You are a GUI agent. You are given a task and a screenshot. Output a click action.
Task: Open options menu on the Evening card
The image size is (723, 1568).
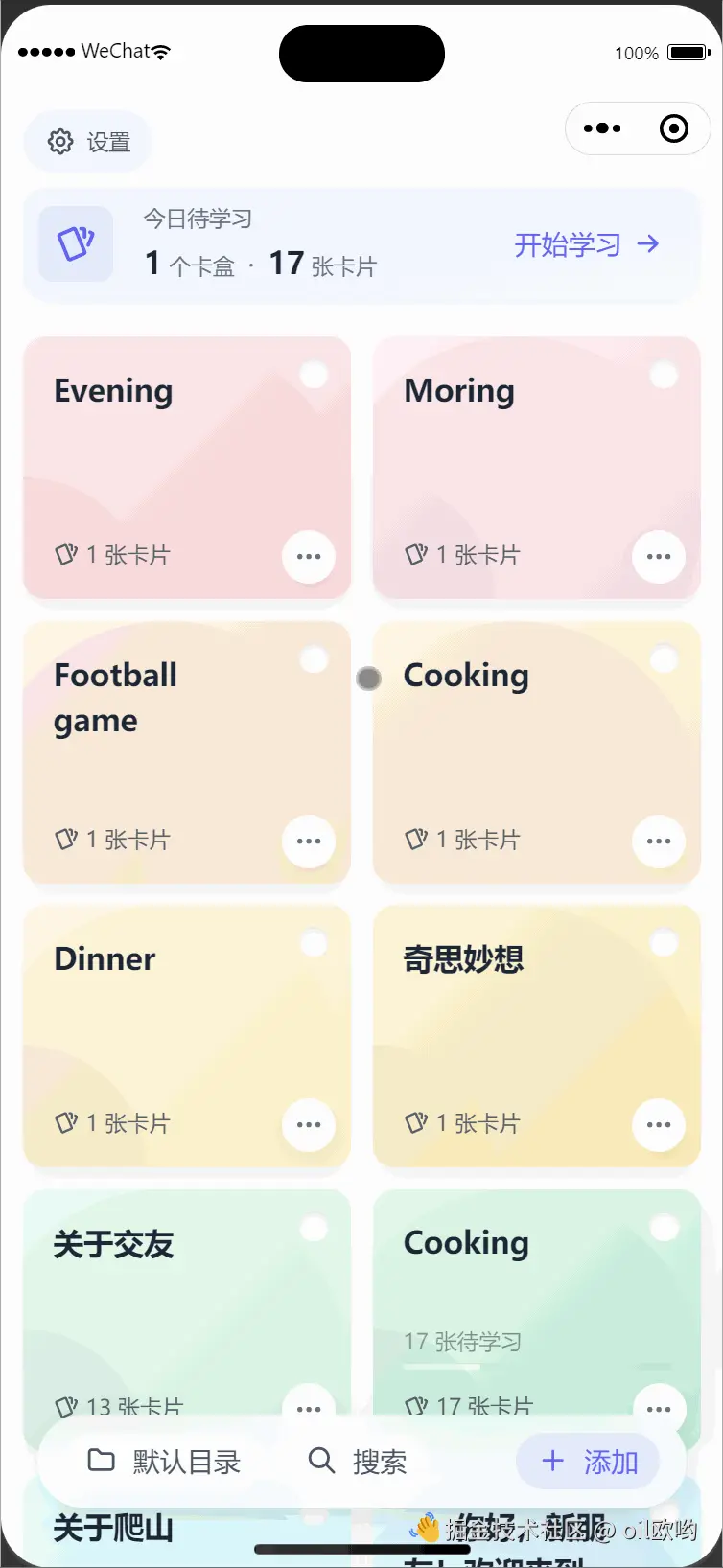[x=309, y=556]
